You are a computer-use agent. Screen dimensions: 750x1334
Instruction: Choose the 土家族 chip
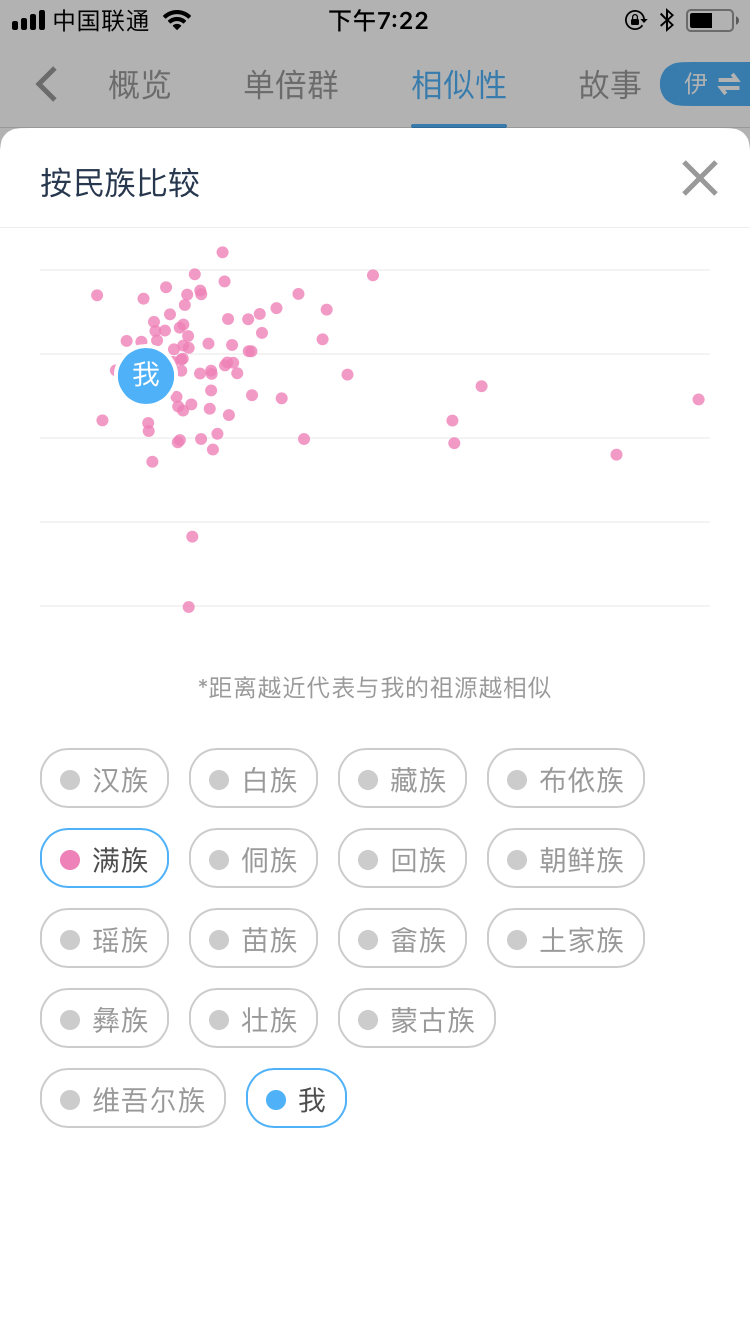[x=566, y=938]
